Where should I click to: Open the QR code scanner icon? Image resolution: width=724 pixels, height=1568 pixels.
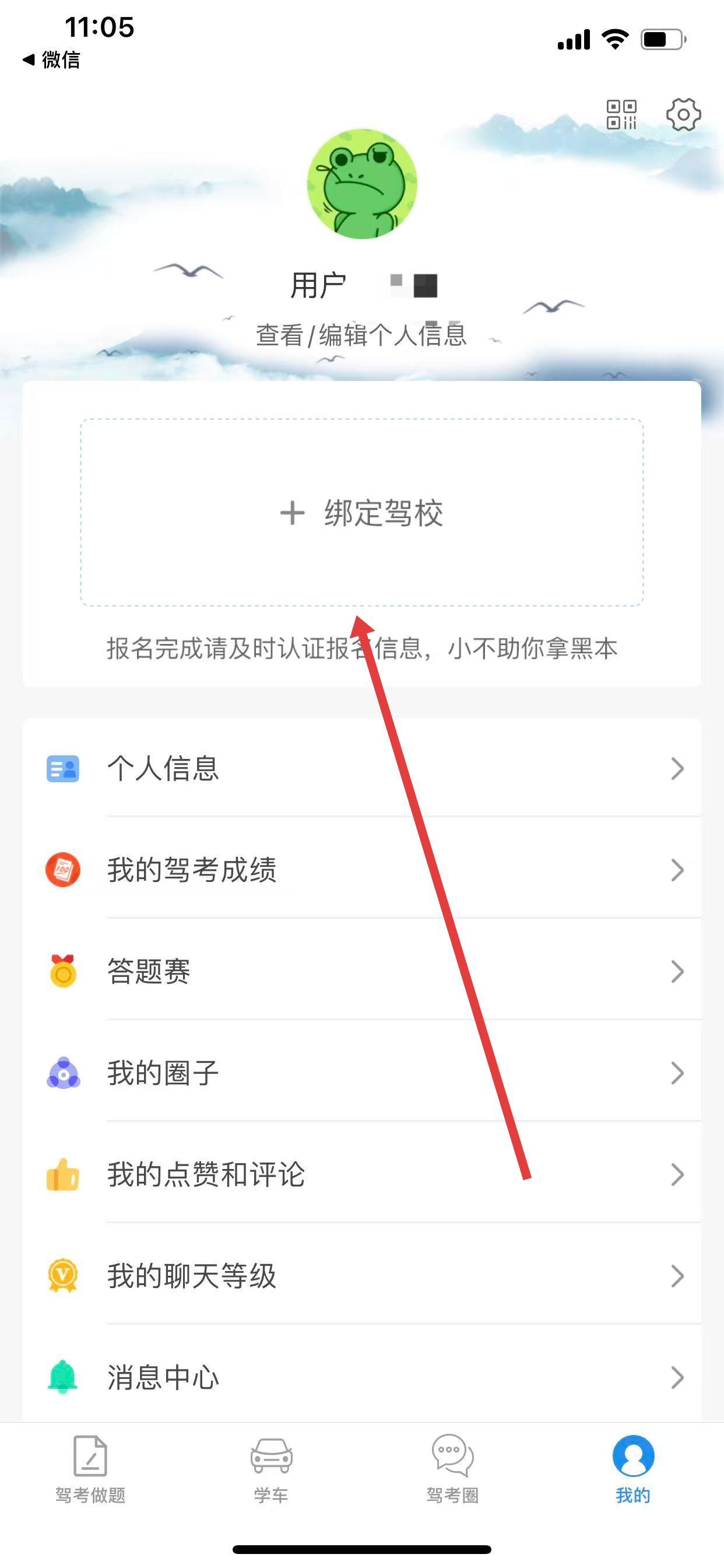(621, 115)
